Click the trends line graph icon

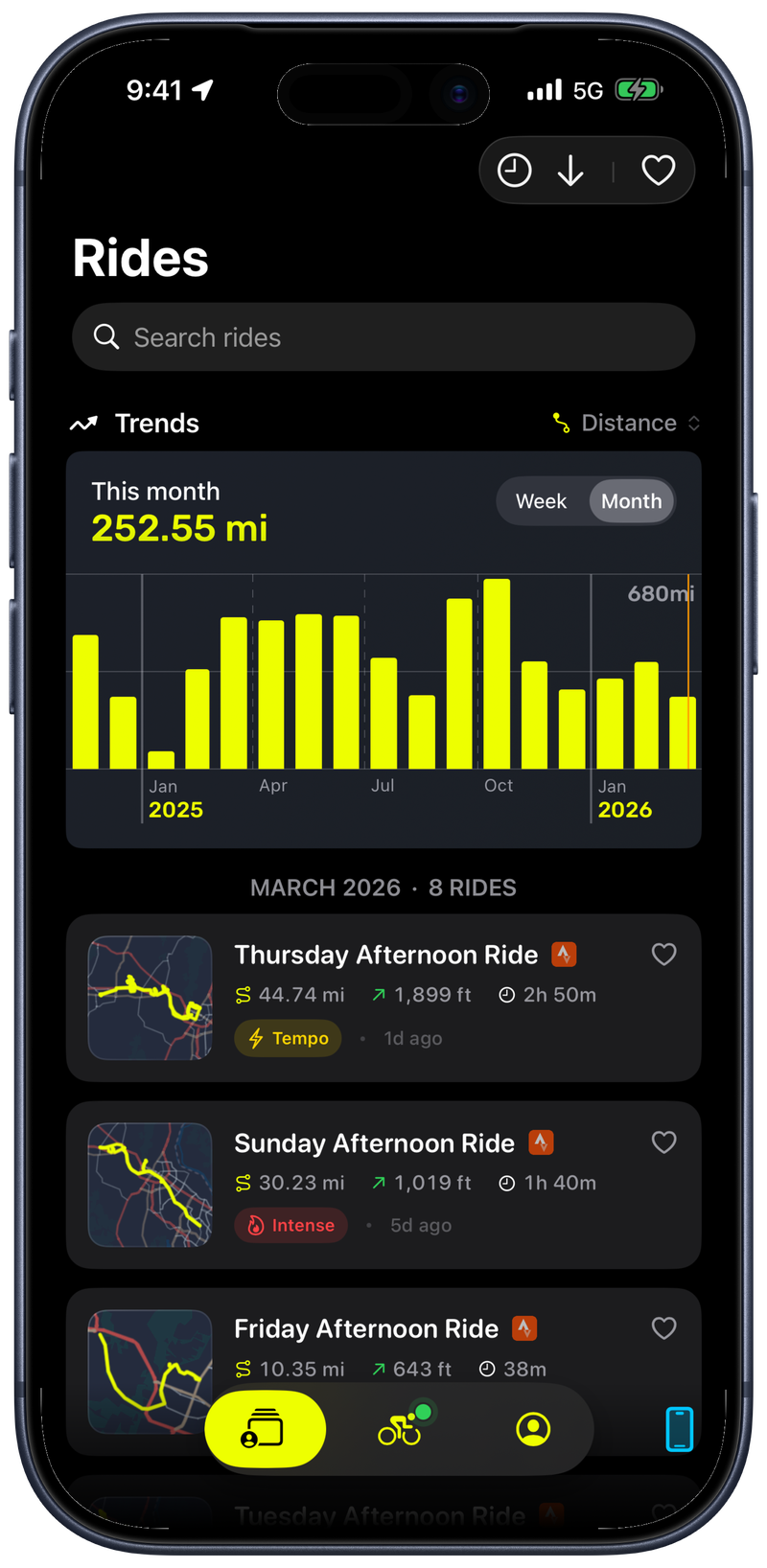point(83,423)
